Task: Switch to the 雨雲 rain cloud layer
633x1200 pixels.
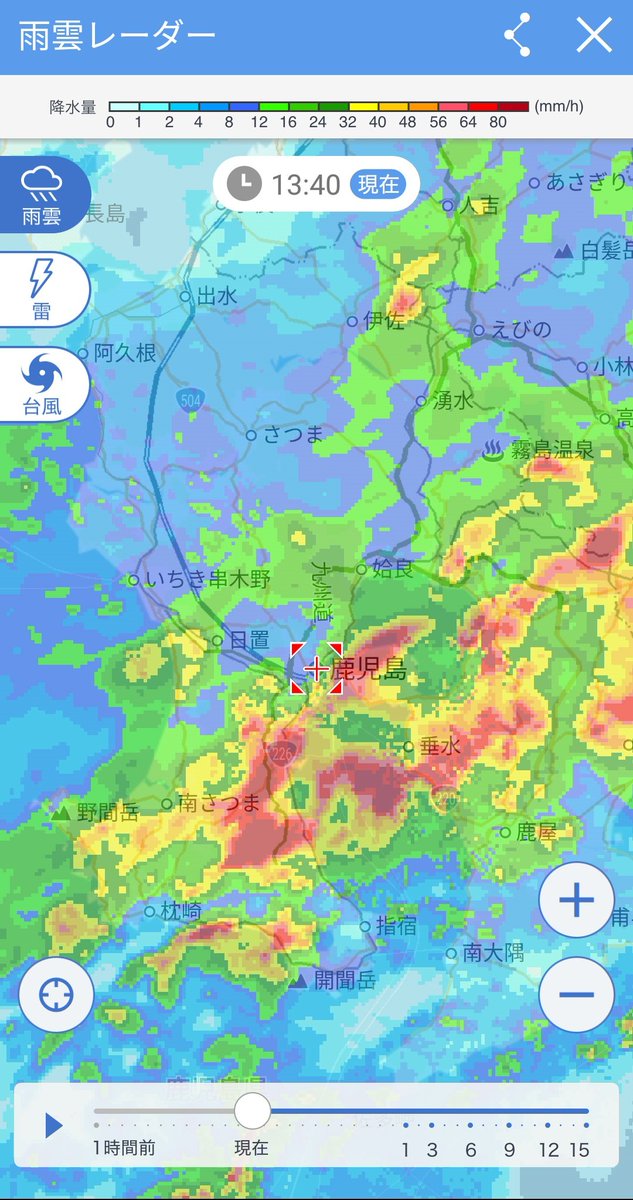Action: tap(43, 194)
